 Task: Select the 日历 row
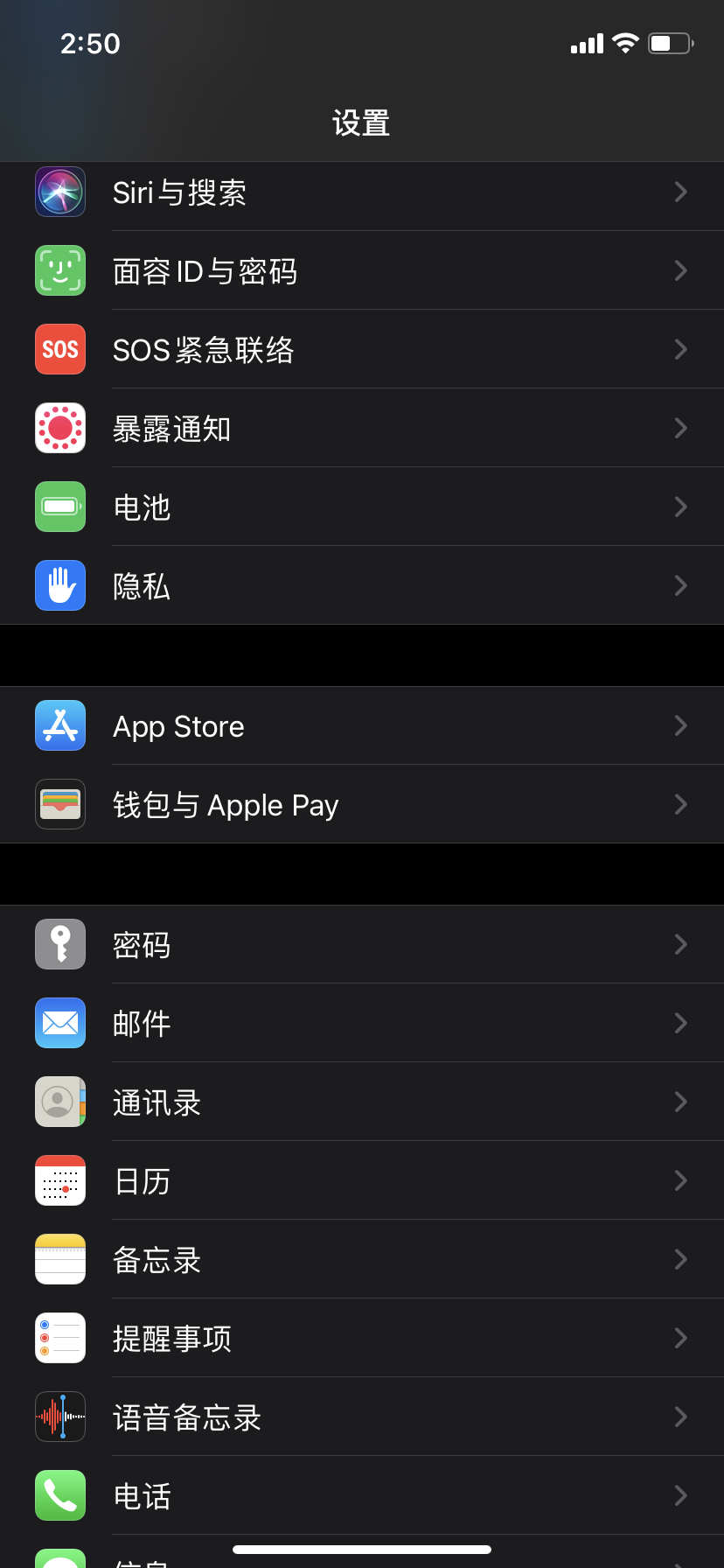pos(361,1181)
